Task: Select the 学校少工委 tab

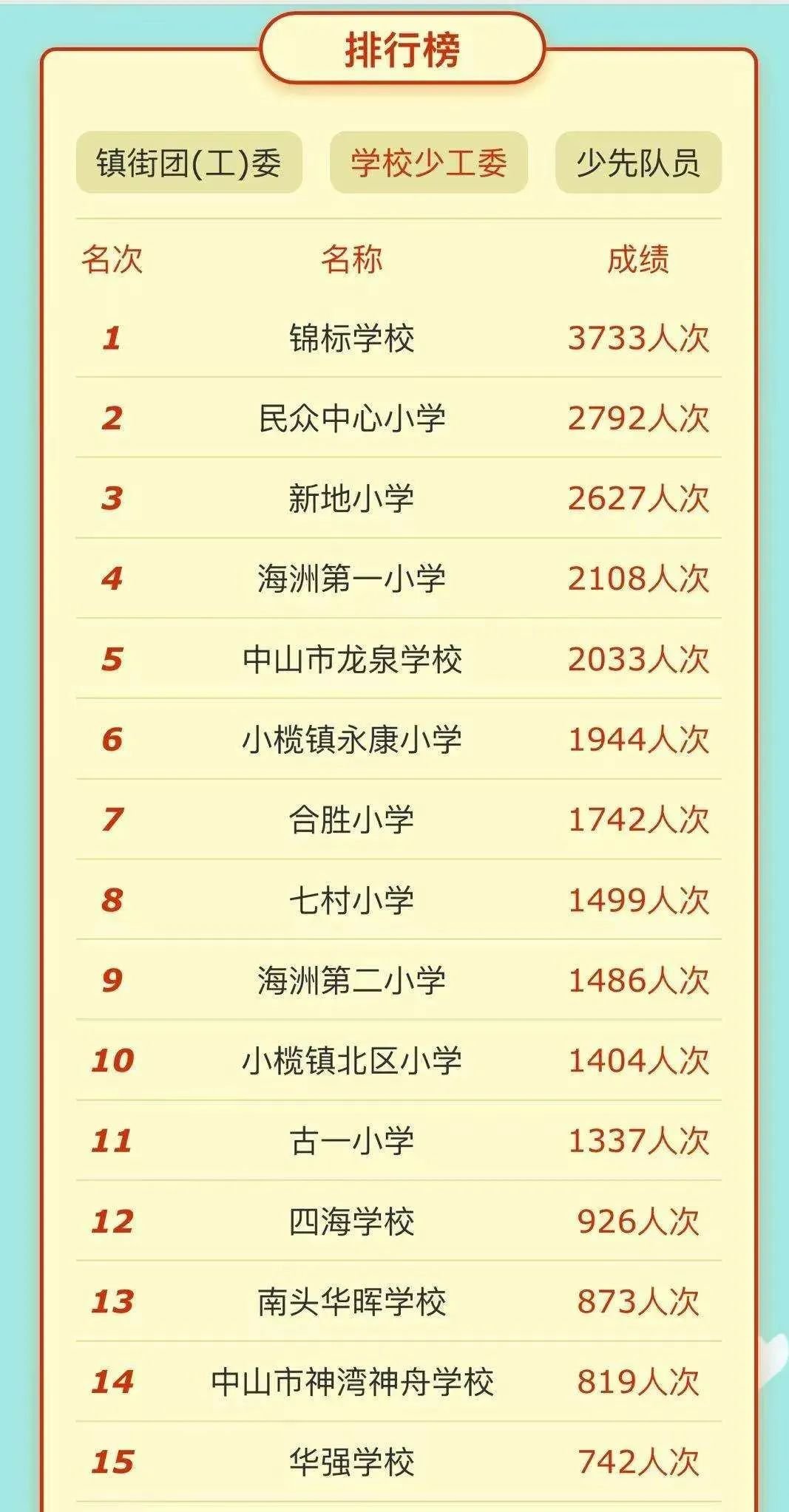Action: point(429,163)
